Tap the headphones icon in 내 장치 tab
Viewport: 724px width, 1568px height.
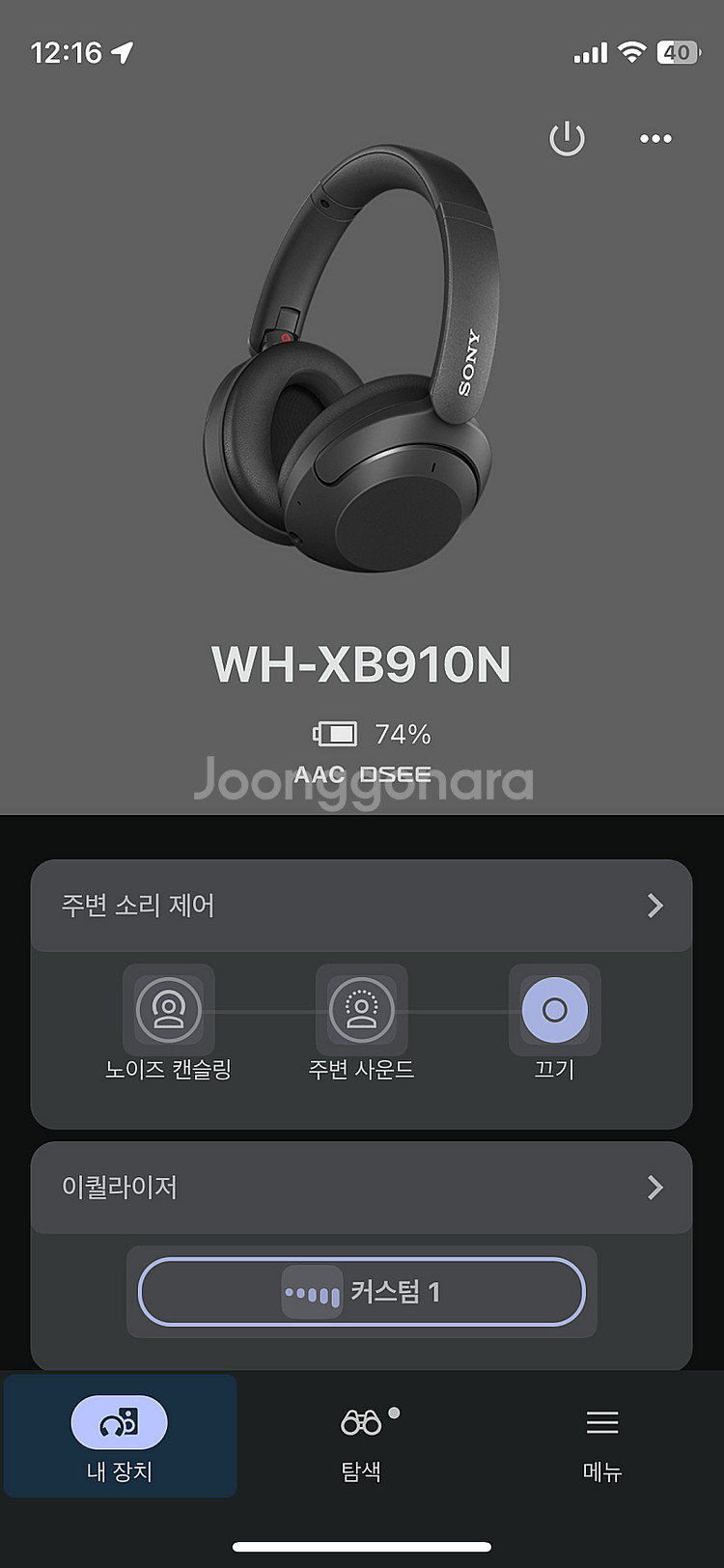pyautogui.click(x=118, y=1421)
